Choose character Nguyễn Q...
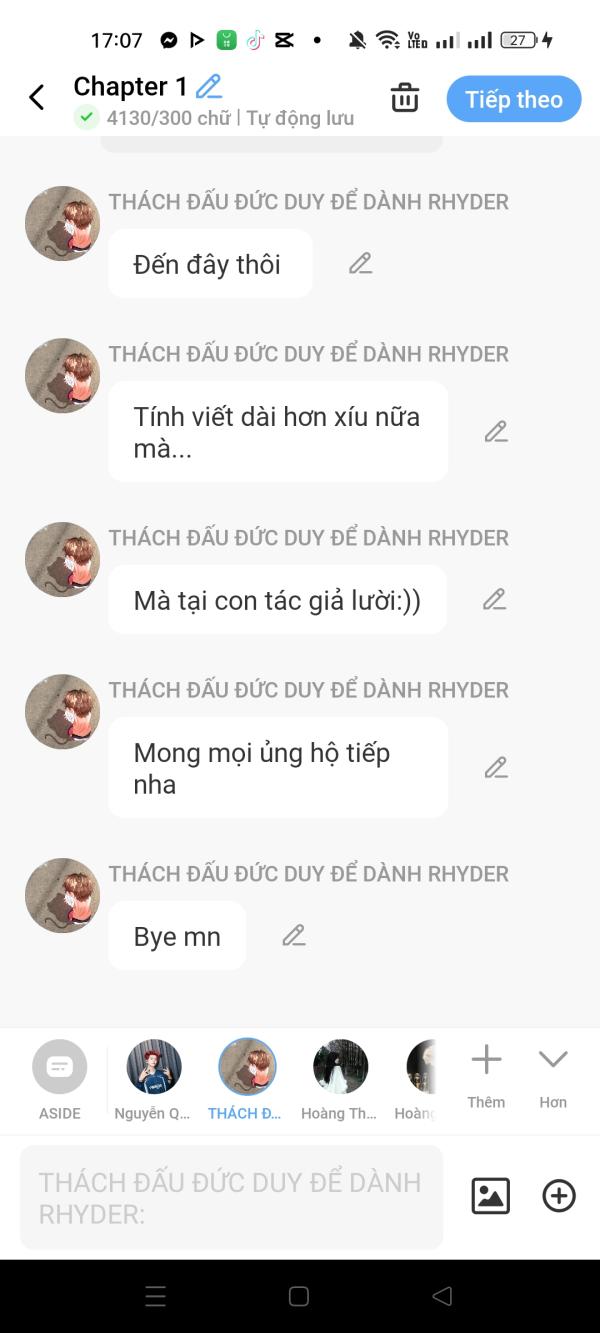This screenshot has width=600, height=1333. point(153,1078)
